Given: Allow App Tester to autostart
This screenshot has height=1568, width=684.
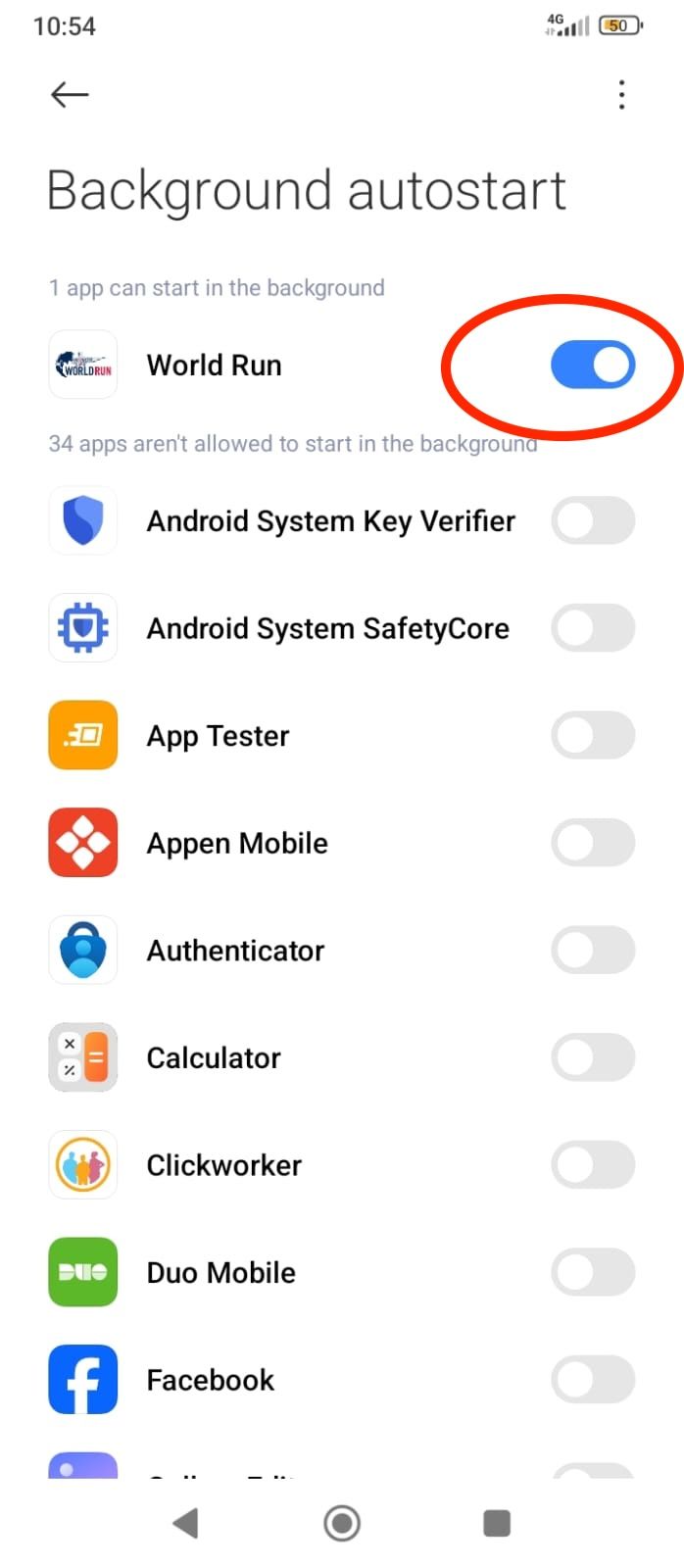Looking at the screenshot, I should 593,735.
